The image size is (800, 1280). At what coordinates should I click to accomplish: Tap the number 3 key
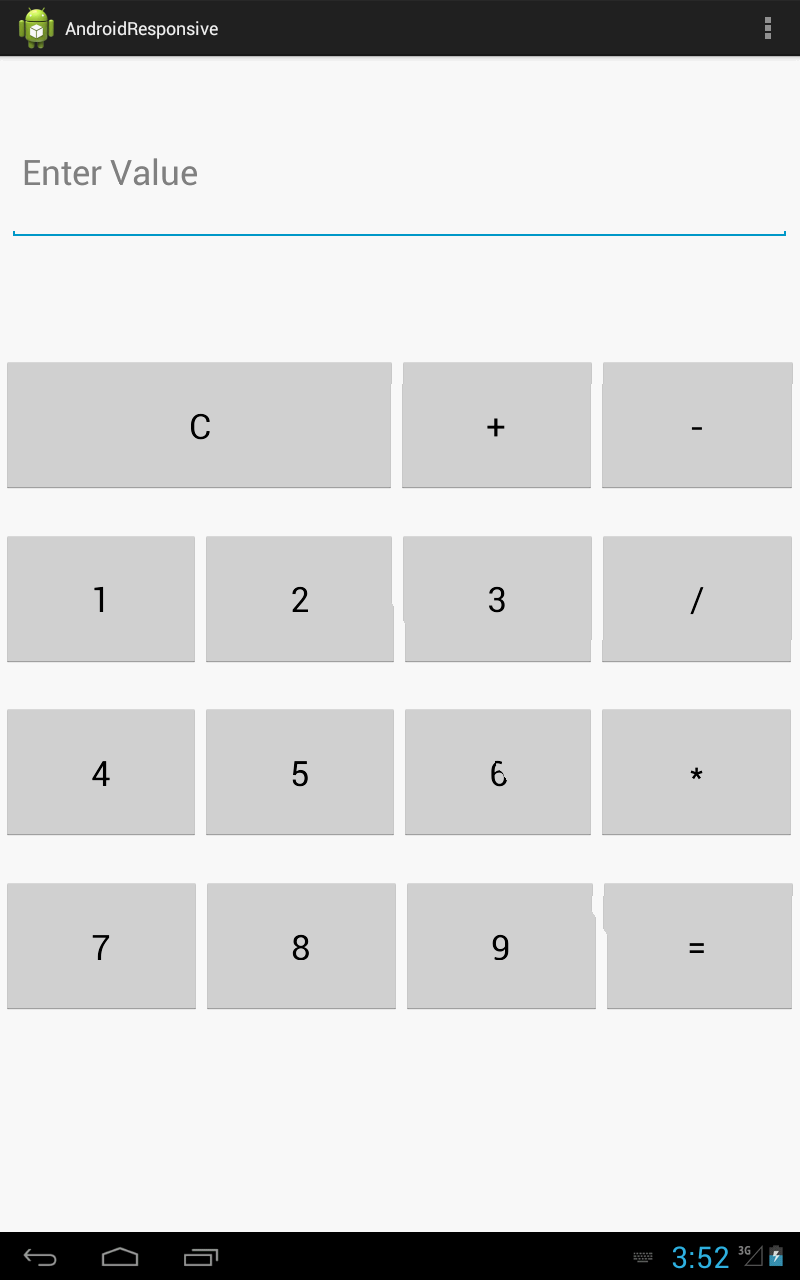pos(497,599)
